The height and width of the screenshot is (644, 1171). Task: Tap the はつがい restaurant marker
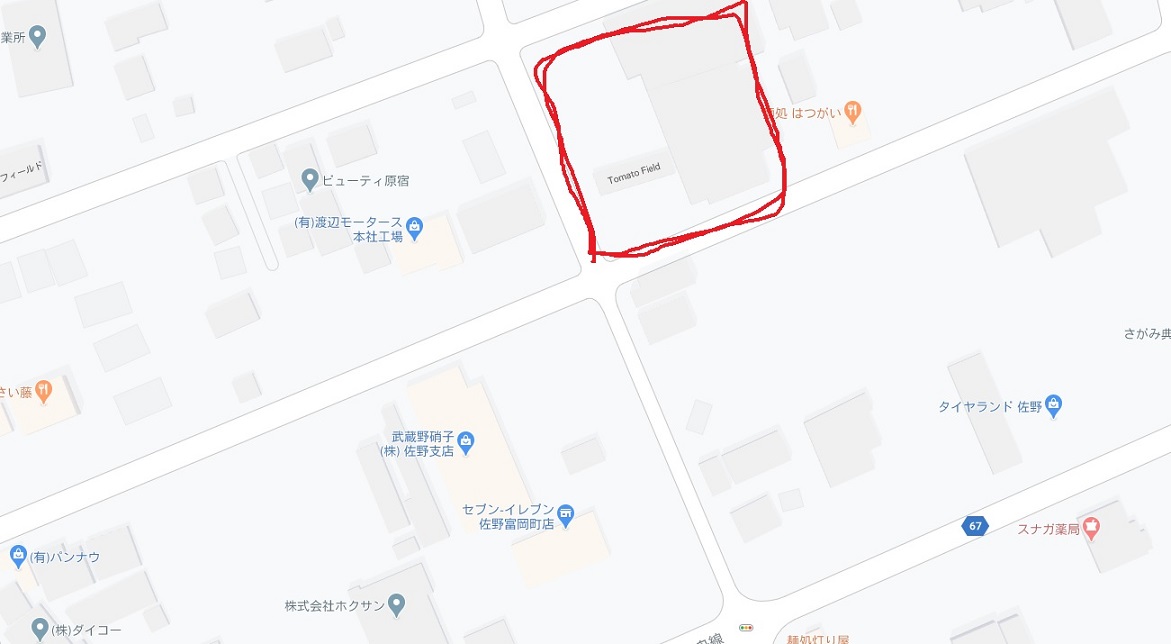tap(852, 112)
